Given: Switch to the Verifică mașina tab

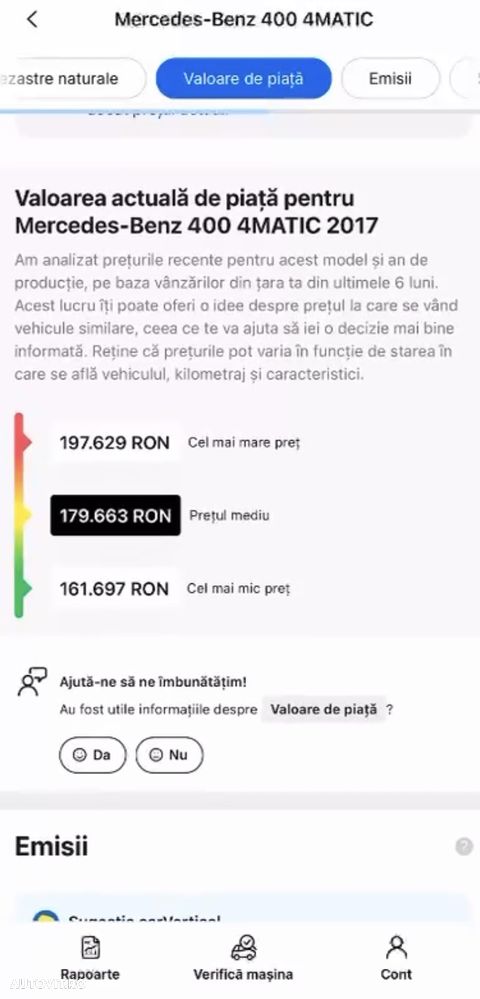Looking at the screenshot, I should (244, 958).
